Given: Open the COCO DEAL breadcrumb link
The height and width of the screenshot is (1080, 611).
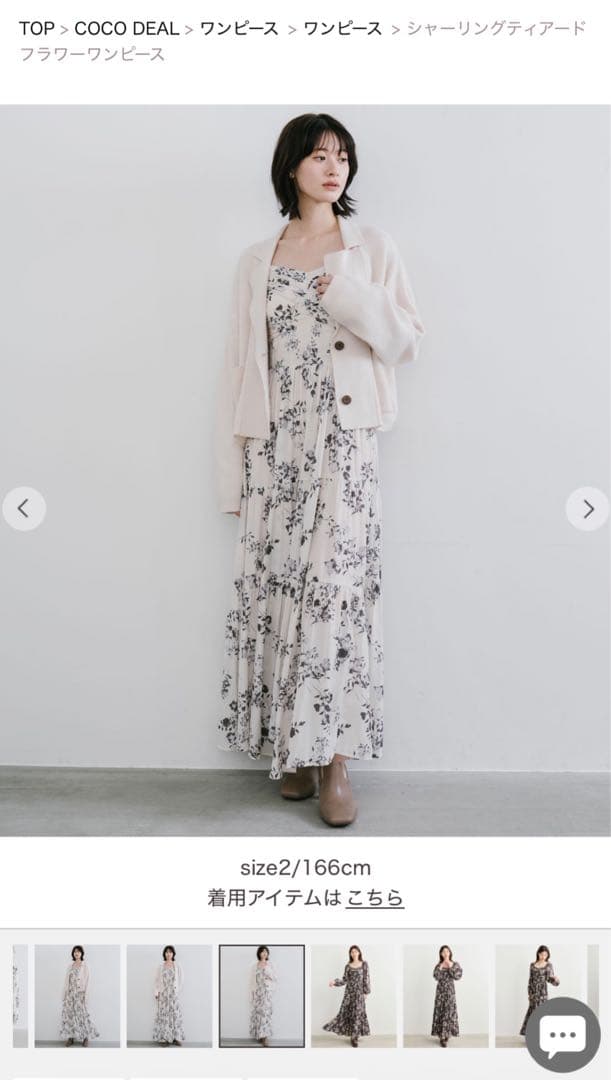Looking at the screenshot, I should pos(126,28).
